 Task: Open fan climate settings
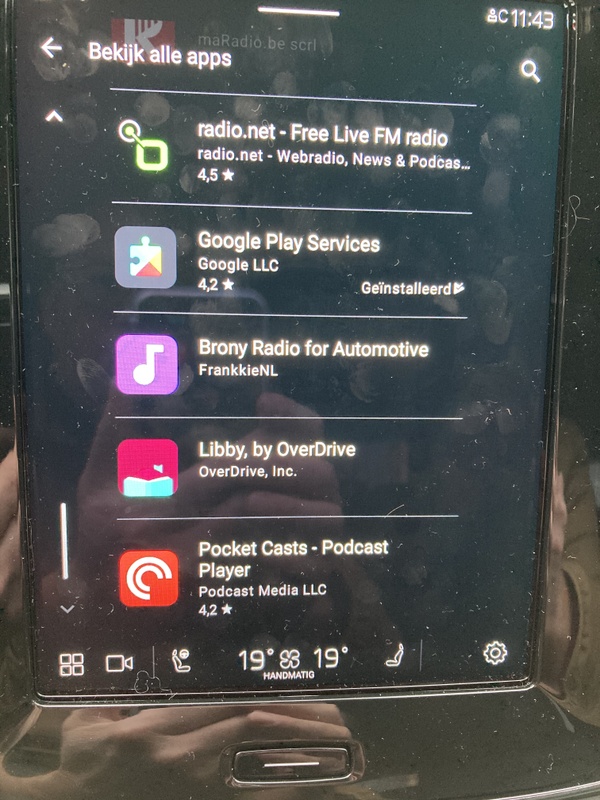click(x=290, y=660)
